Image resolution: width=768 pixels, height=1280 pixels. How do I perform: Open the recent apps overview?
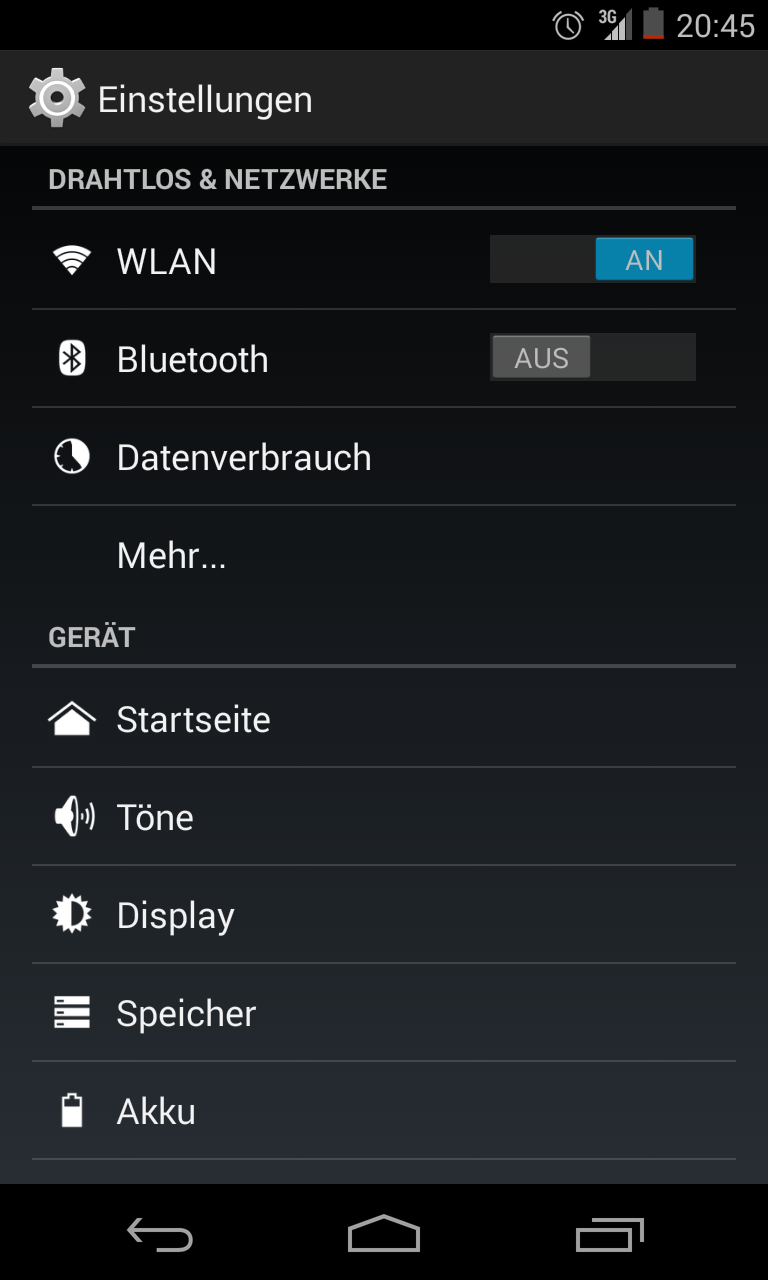pyautogui.click(x=610, y=1234)
